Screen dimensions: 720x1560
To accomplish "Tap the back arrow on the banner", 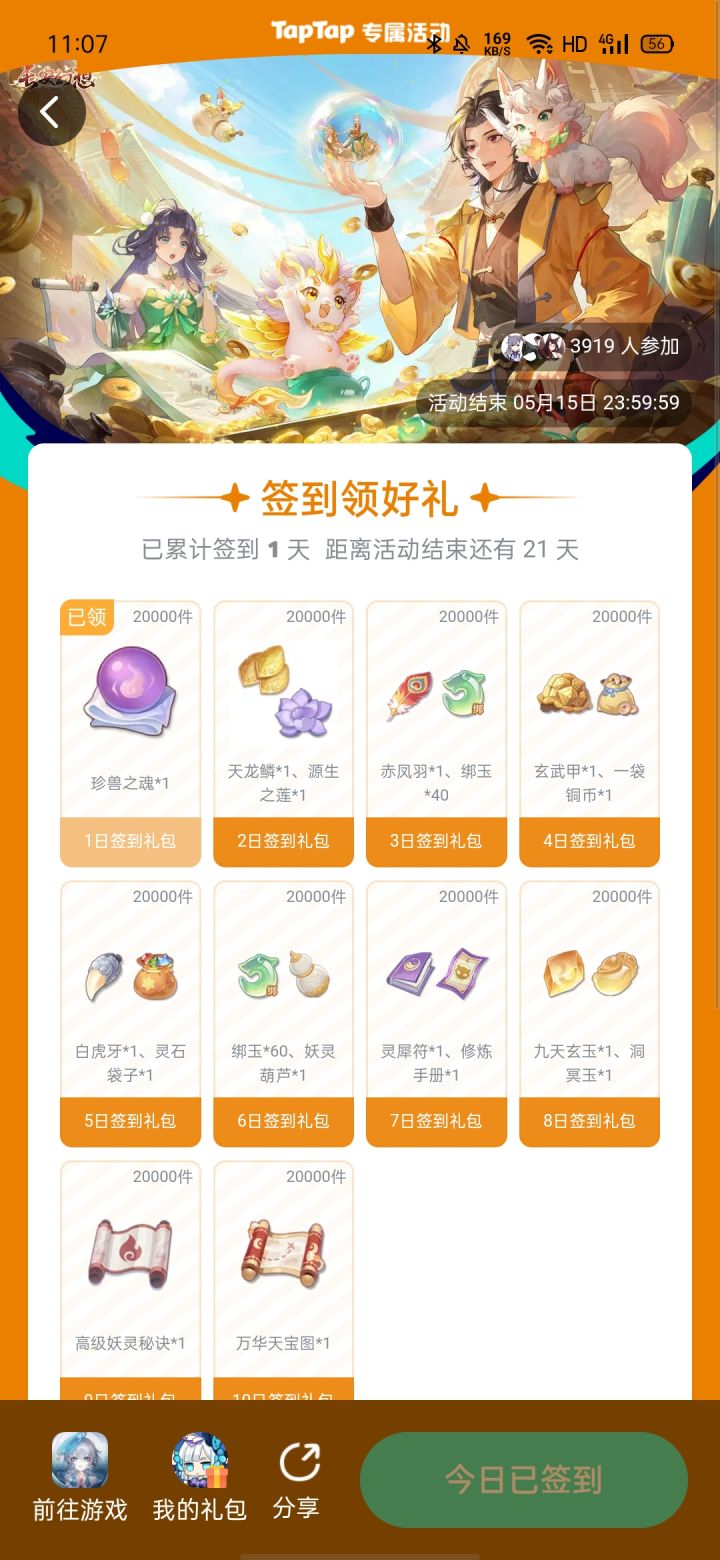I will click(x=51, y=112).
